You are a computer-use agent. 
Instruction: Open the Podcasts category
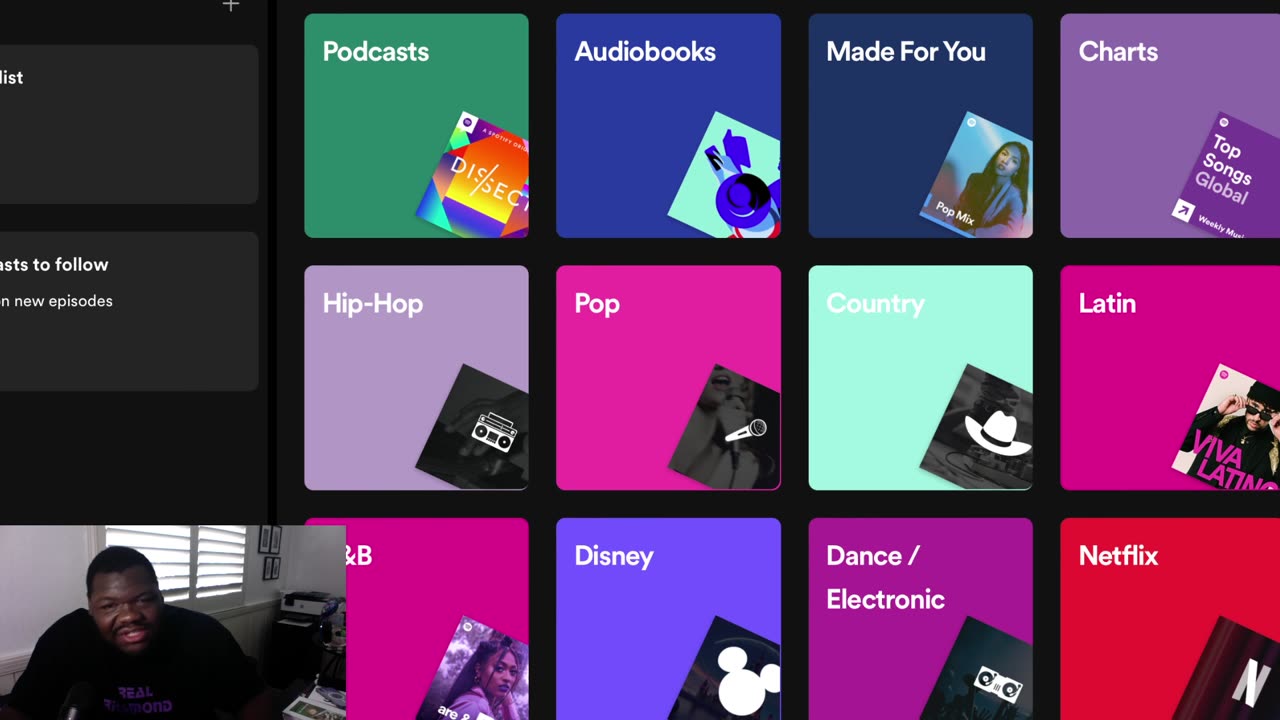tap(416, 125)
